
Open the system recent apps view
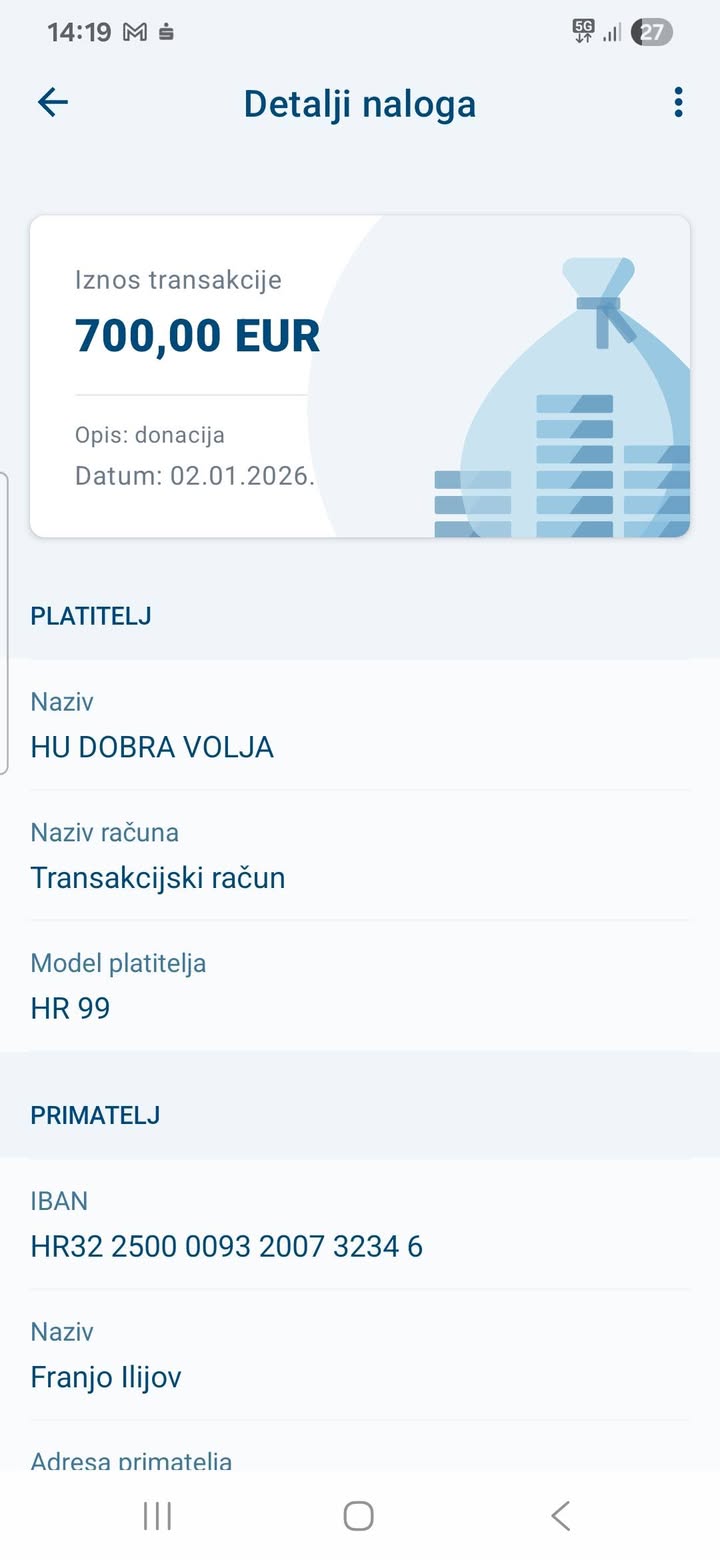click(x=157, y=1516)
